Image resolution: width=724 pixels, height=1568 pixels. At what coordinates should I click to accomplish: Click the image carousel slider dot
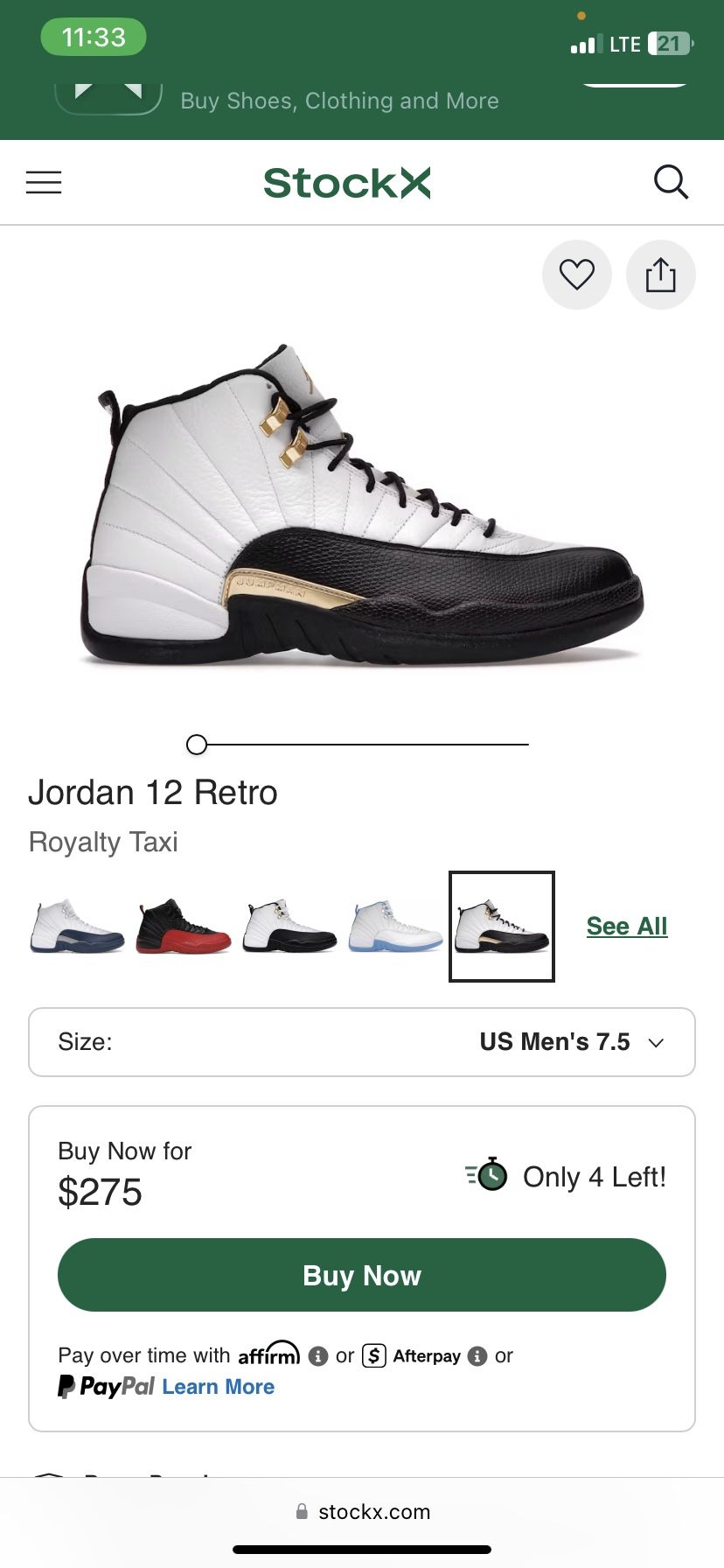coord(196,745)
